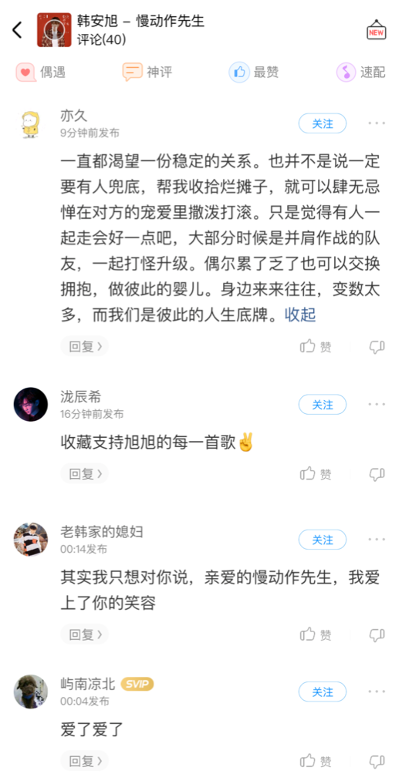Screen dimensions: 400x783
Task: Reply to 泷辰希's comment
Action: pyautogui.click(x=84, y=473)
